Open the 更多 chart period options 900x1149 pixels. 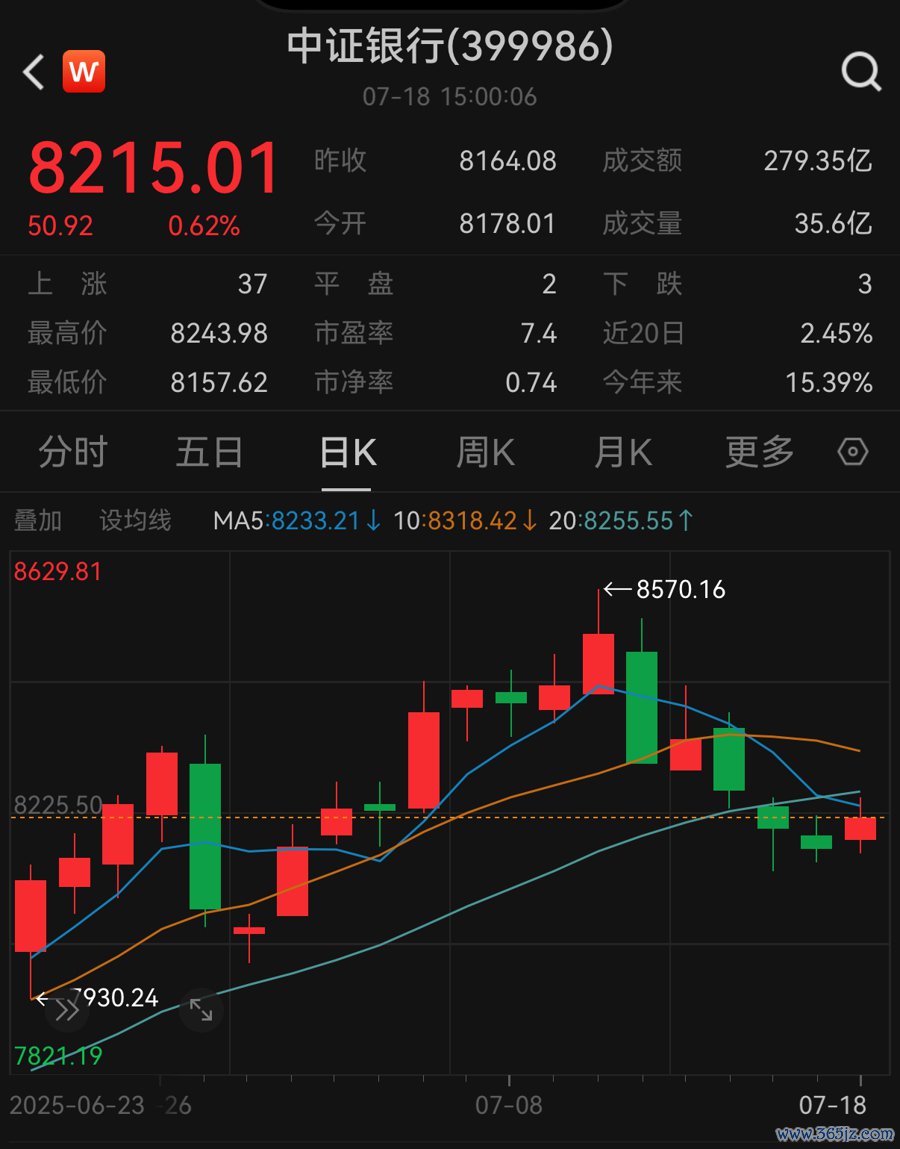(x=759, y=453)
